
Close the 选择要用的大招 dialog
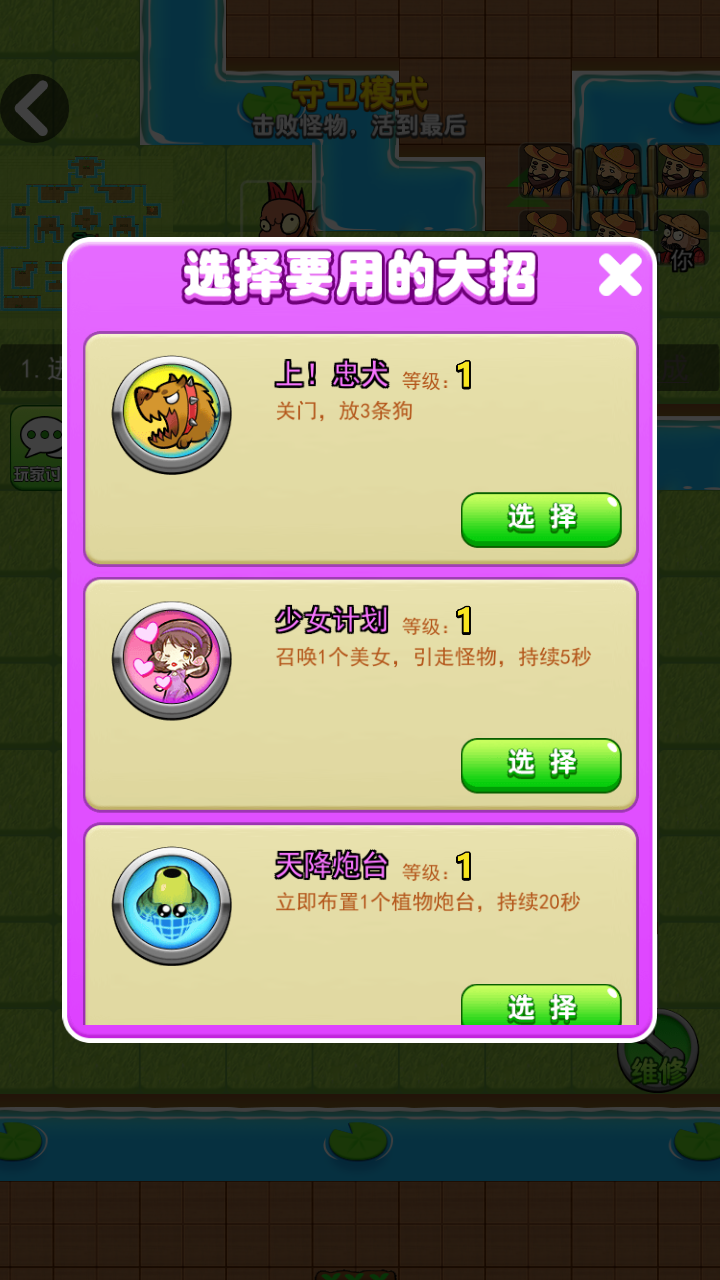coord(620,275)
